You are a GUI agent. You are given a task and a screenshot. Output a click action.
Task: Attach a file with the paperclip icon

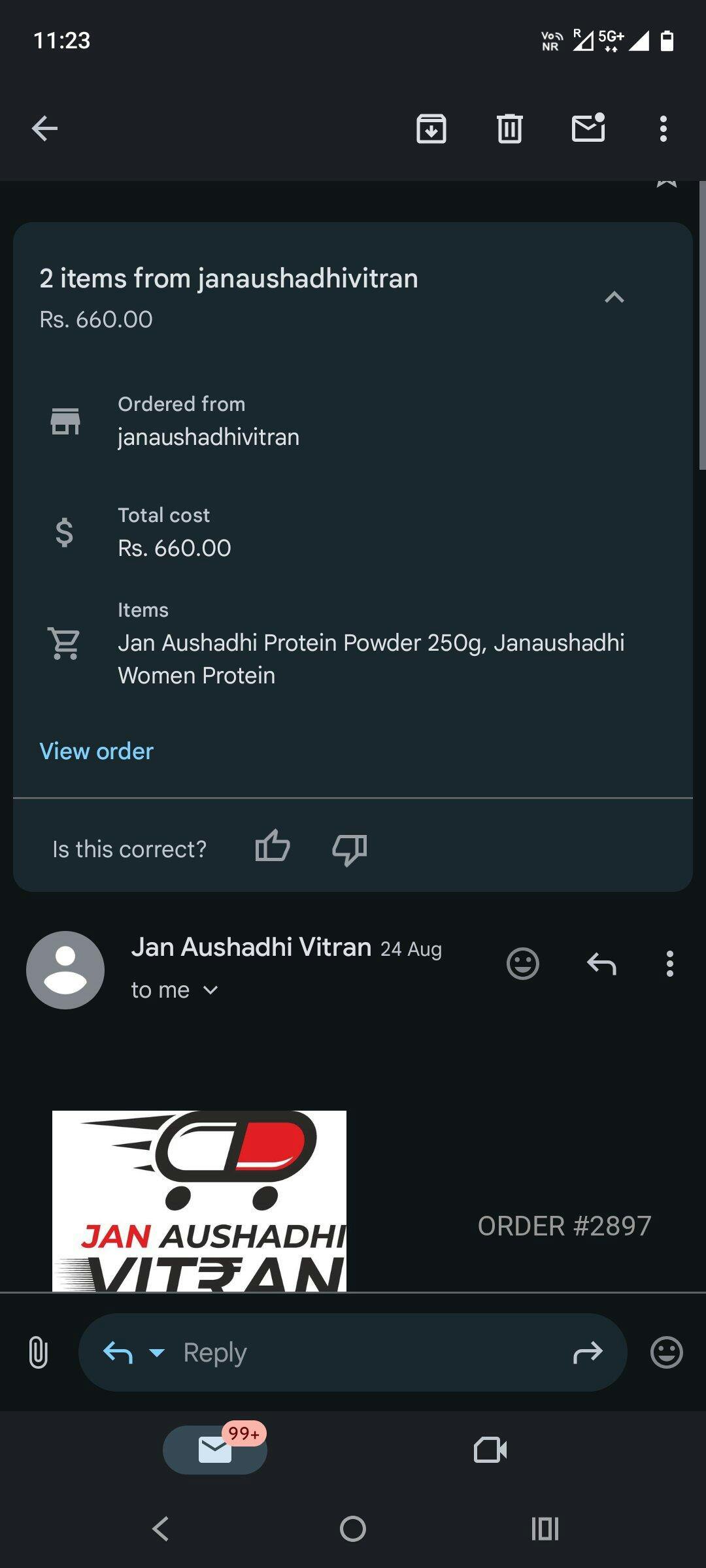coord(38,1352)
